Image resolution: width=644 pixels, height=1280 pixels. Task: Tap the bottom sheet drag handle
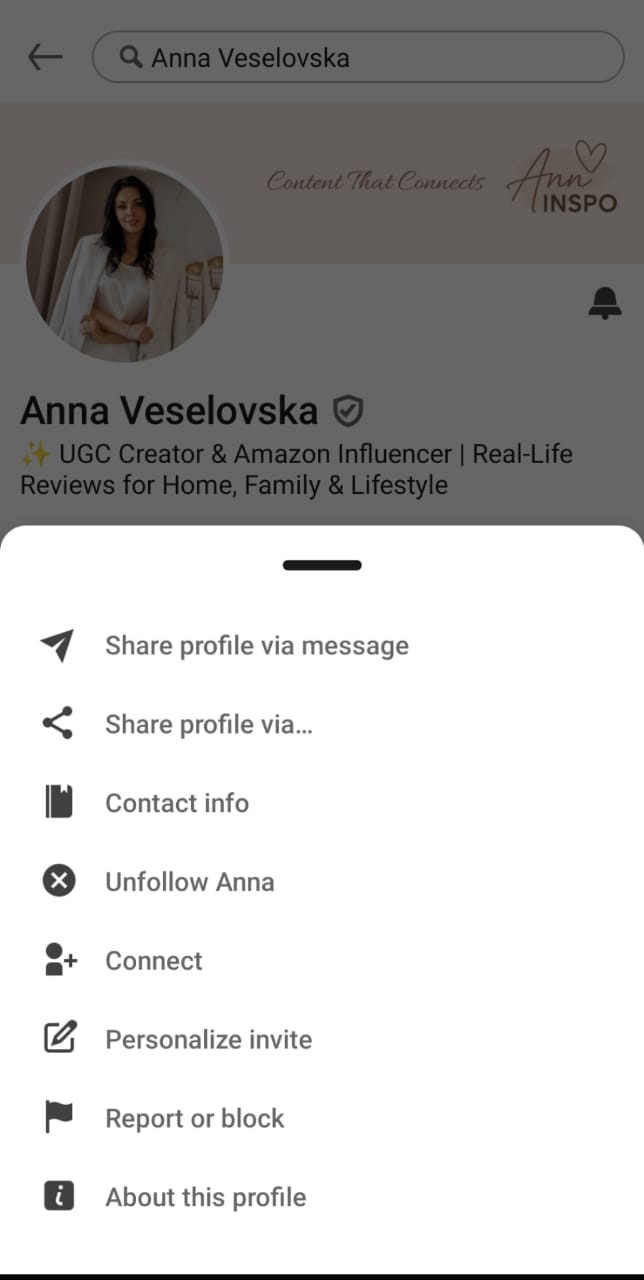[x=322, y=566]
